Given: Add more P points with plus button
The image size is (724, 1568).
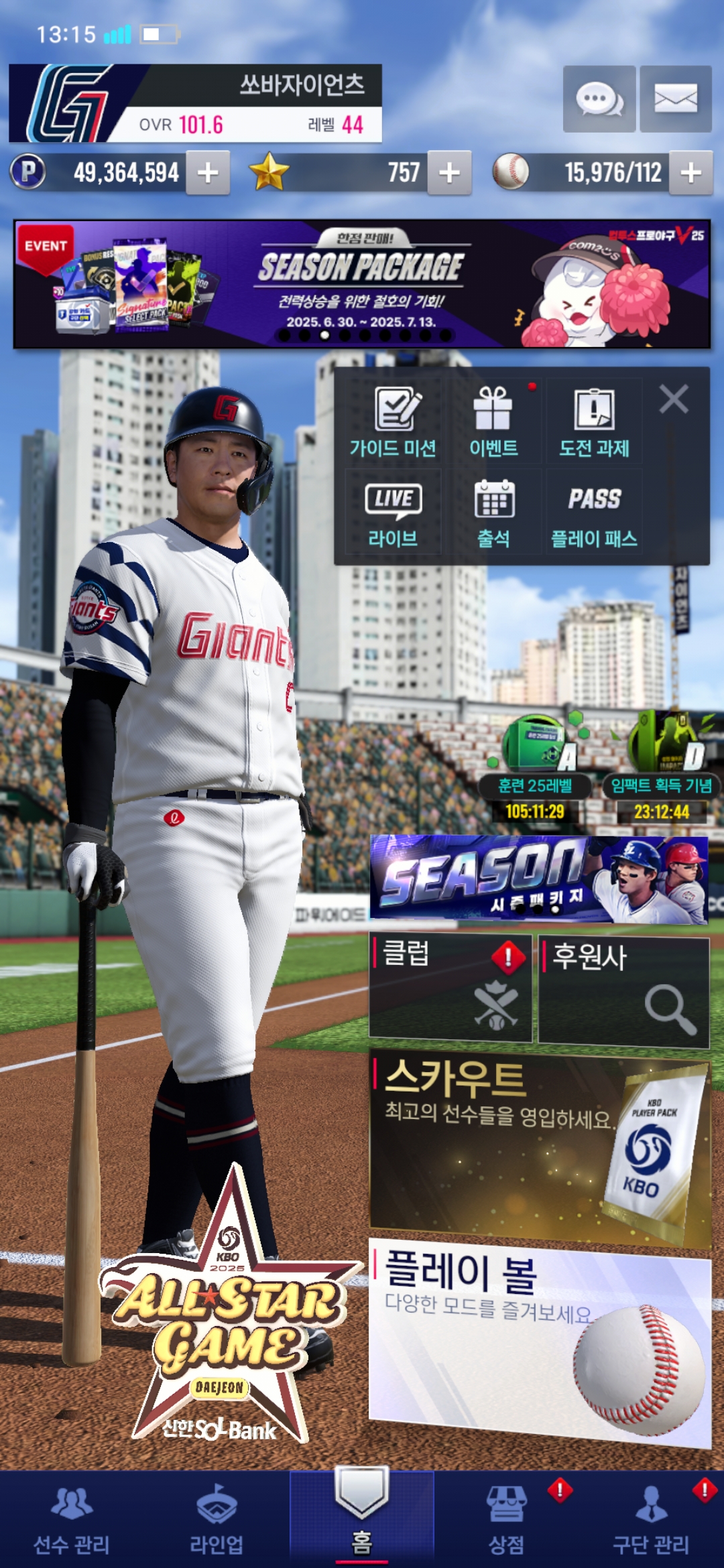Looking at the screenshot, I should point(208,173).
